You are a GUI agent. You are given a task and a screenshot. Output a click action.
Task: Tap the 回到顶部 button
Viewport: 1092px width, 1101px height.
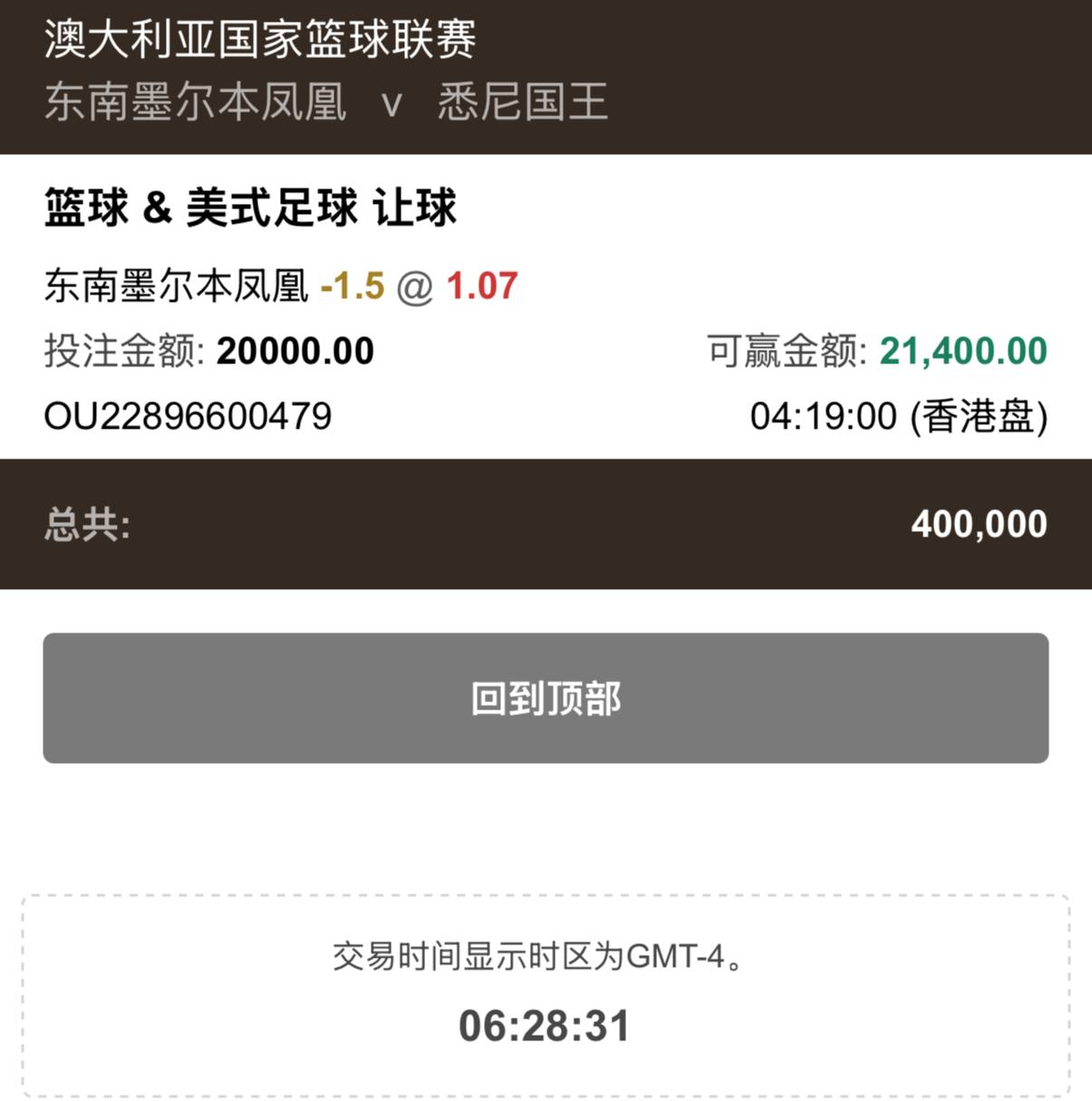click(546, 698)
